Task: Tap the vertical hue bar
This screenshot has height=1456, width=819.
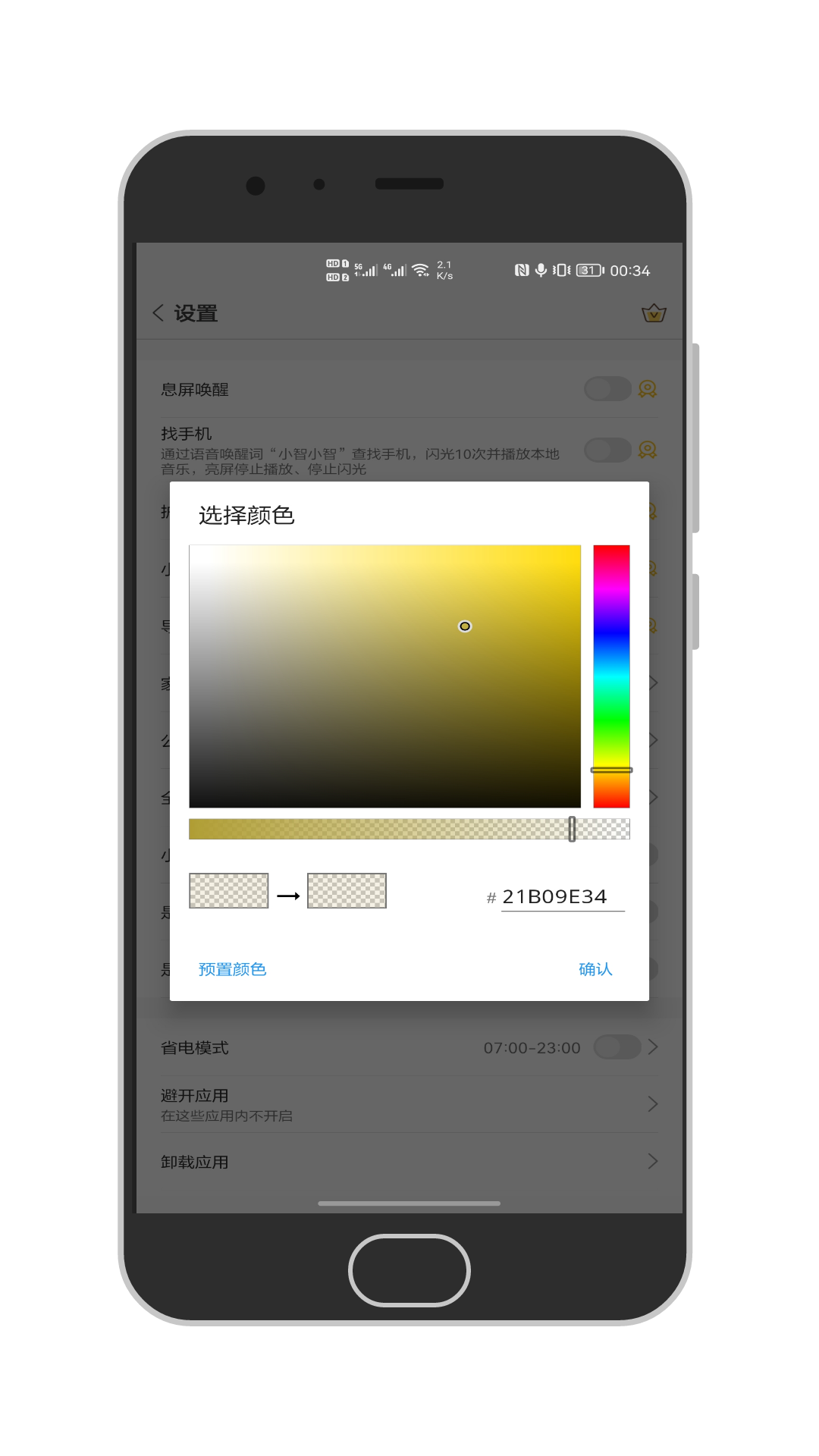Action: [611, 675]
